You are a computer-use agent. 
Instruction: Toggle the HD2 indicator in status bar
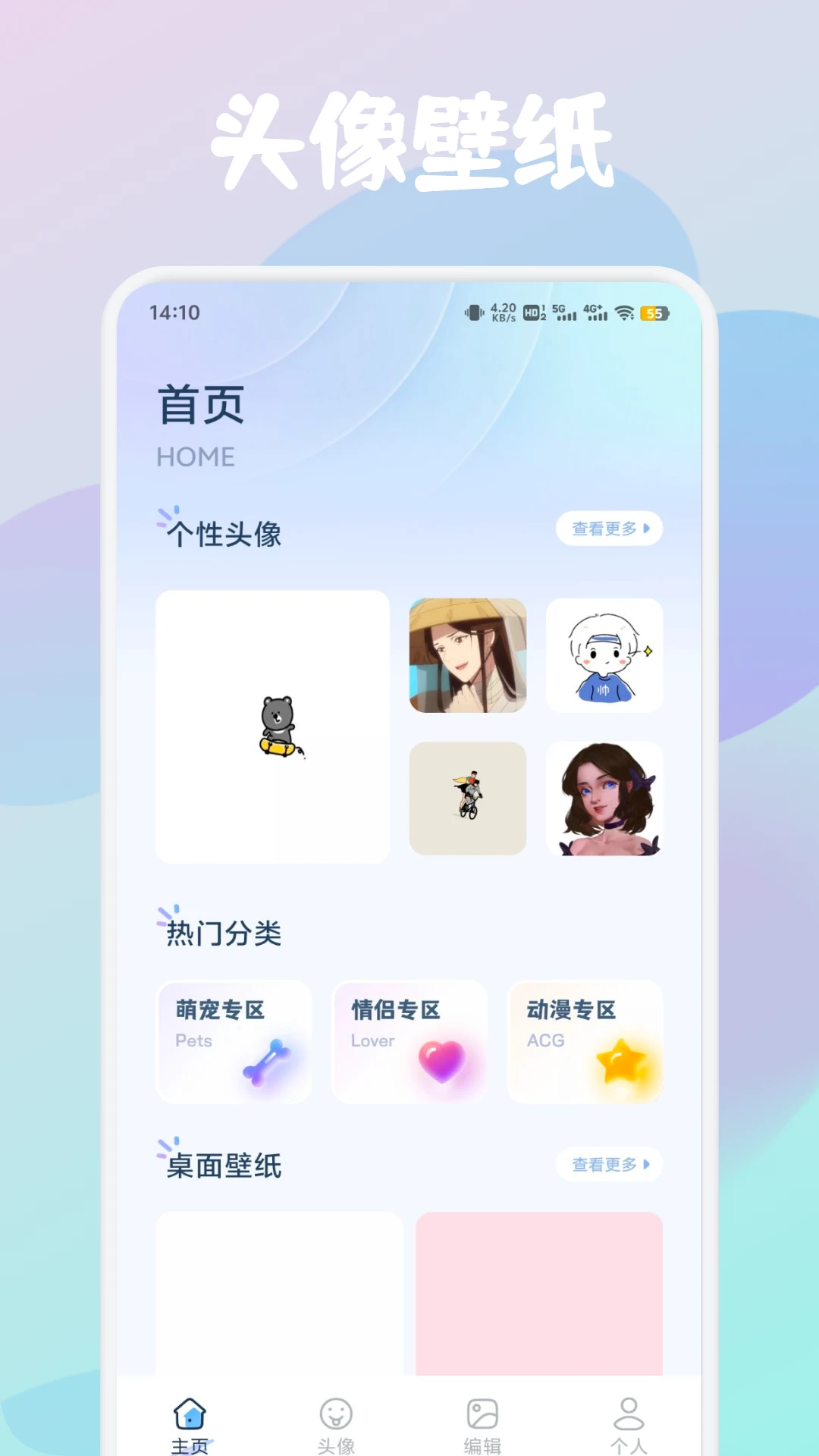click(x=532, y=311)
